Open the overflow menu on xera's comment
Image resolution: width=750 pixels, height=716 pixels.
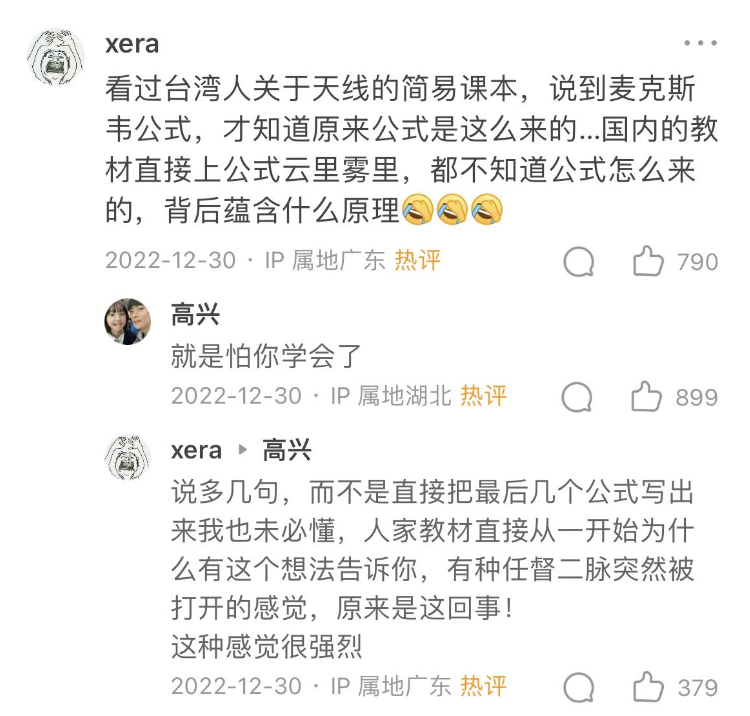(700, 44)
